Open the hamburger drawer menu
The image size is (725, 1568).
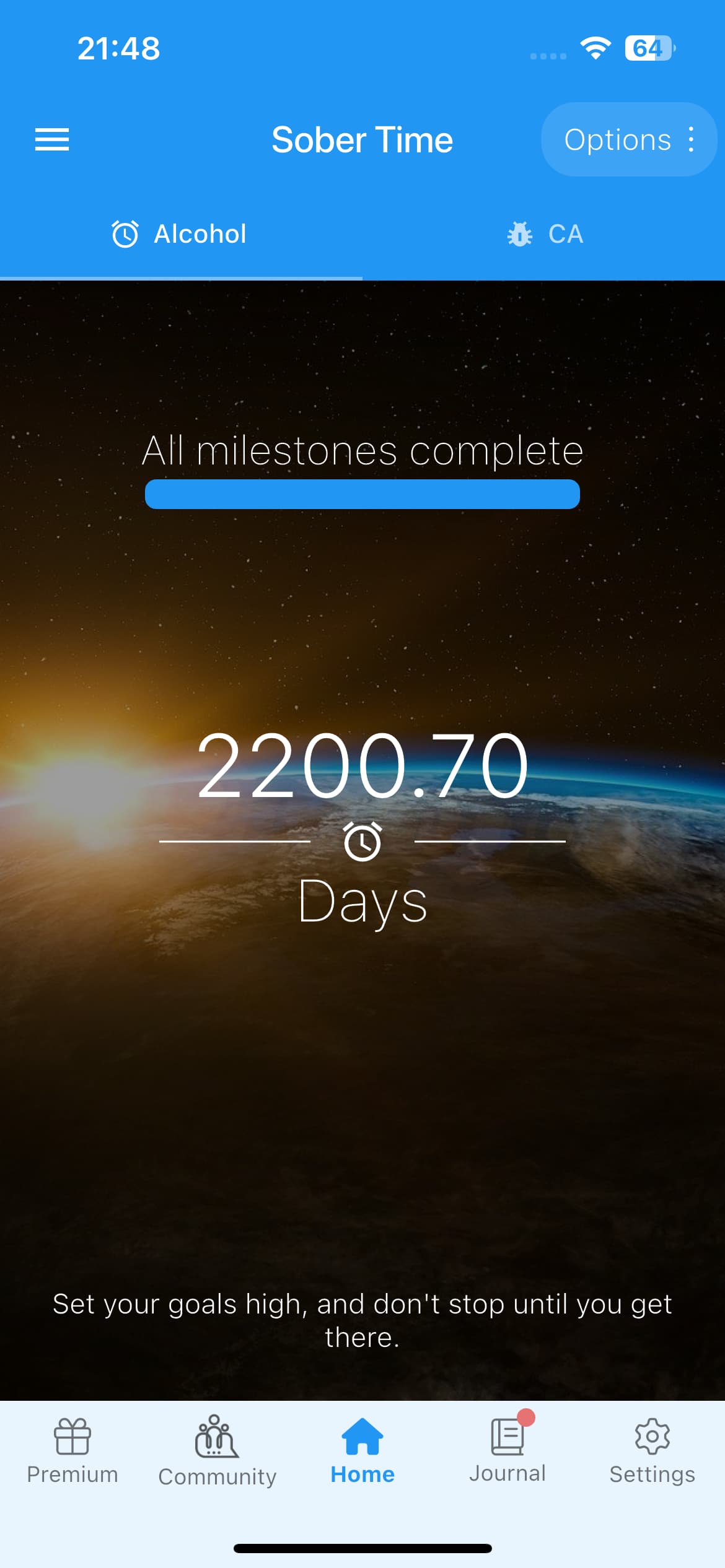(x=52, y=139)
